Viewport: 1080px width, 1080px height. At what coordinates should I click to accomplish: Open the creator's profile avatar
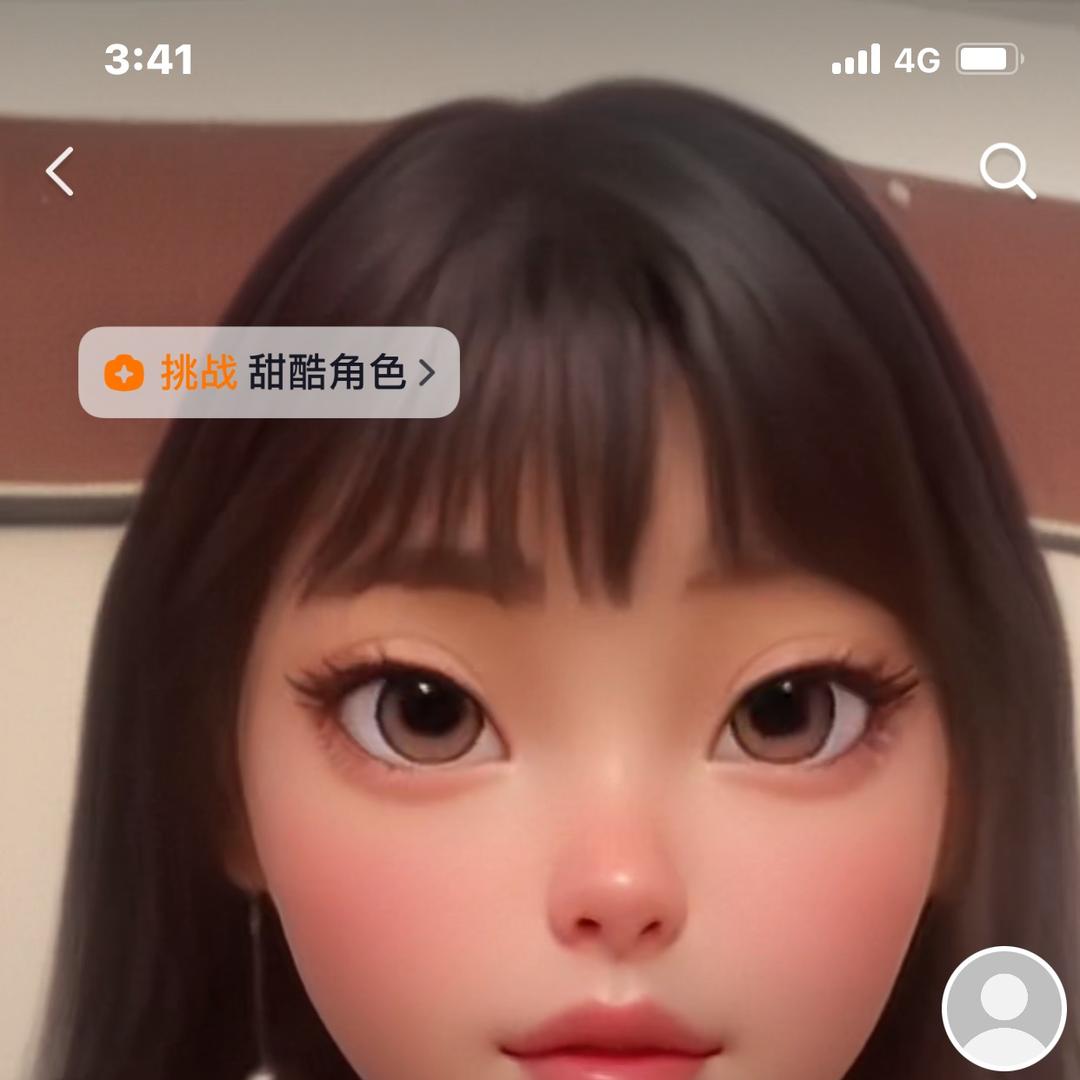(x=1004, y=1008)
